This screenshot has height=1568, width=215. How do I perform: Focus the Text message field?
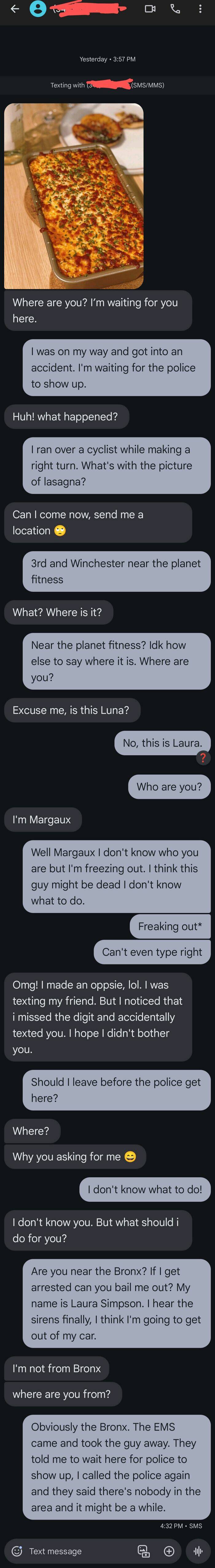click(x=76, y=1550)
